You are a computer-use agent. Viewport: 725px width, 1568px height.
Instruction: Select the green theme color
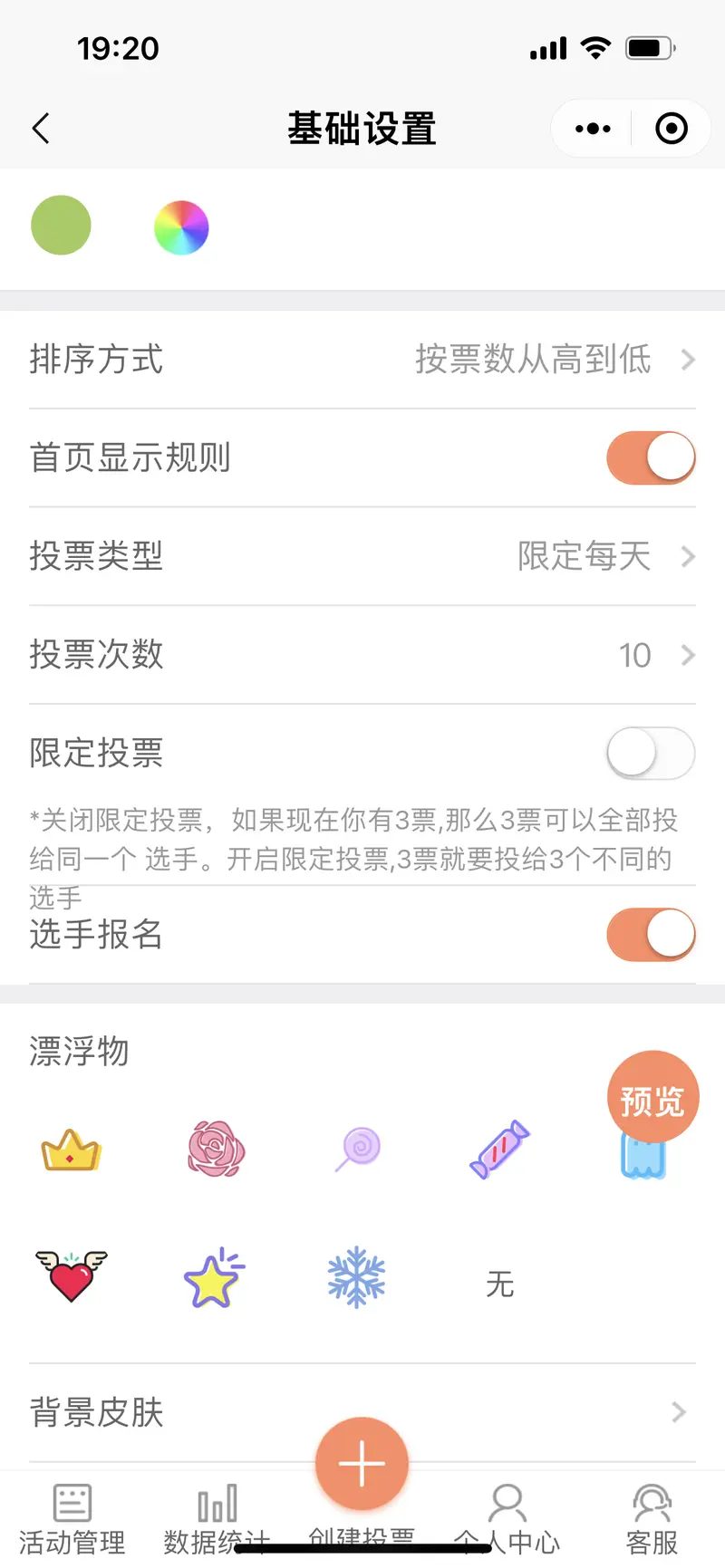tap(61, 226)
